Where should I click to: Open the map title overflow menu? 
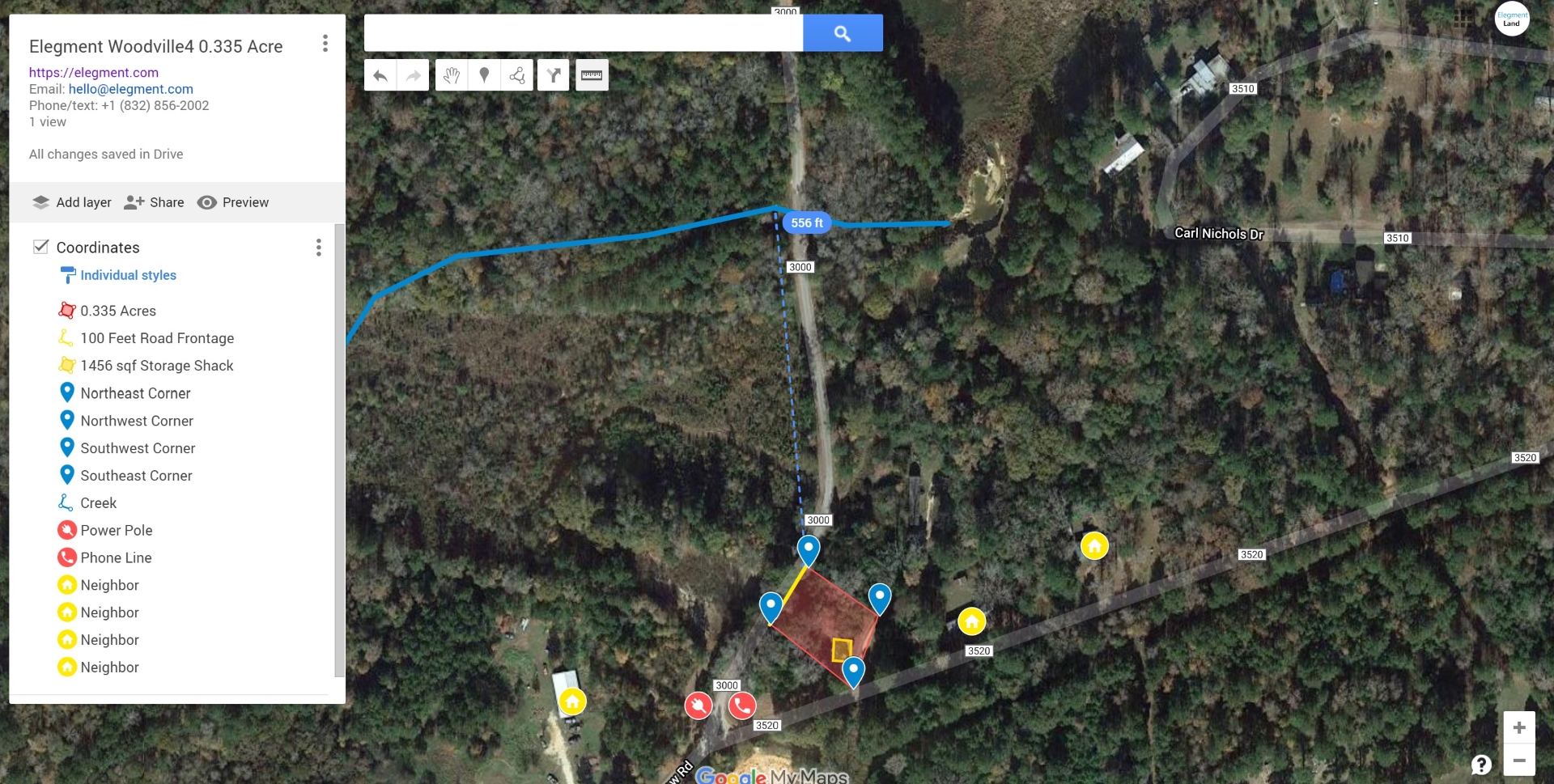pyautogui.click(x=325, y=44)
